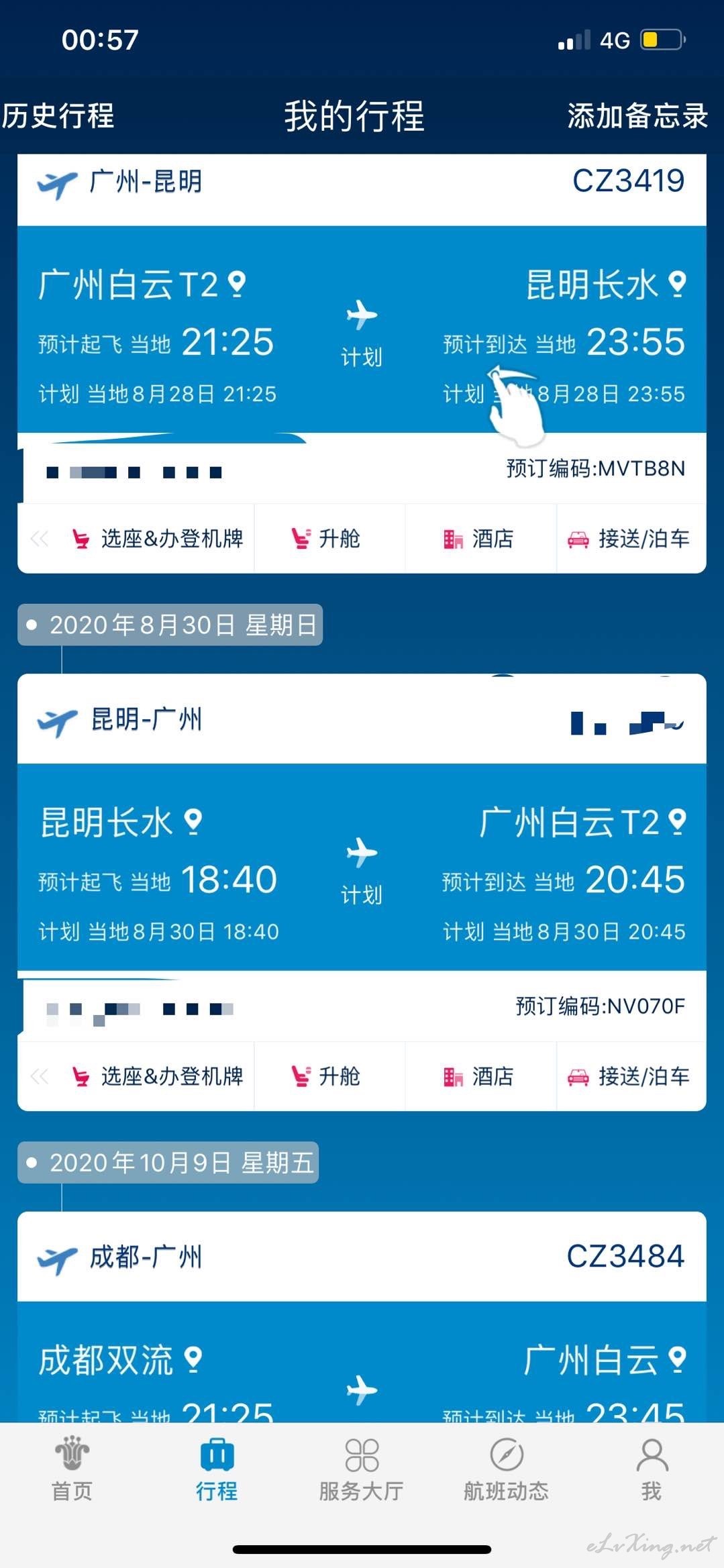Viewport: 724px width, 1568px height.
Task: Open 历史行程 trip history
Action: (x=58, y=115)
